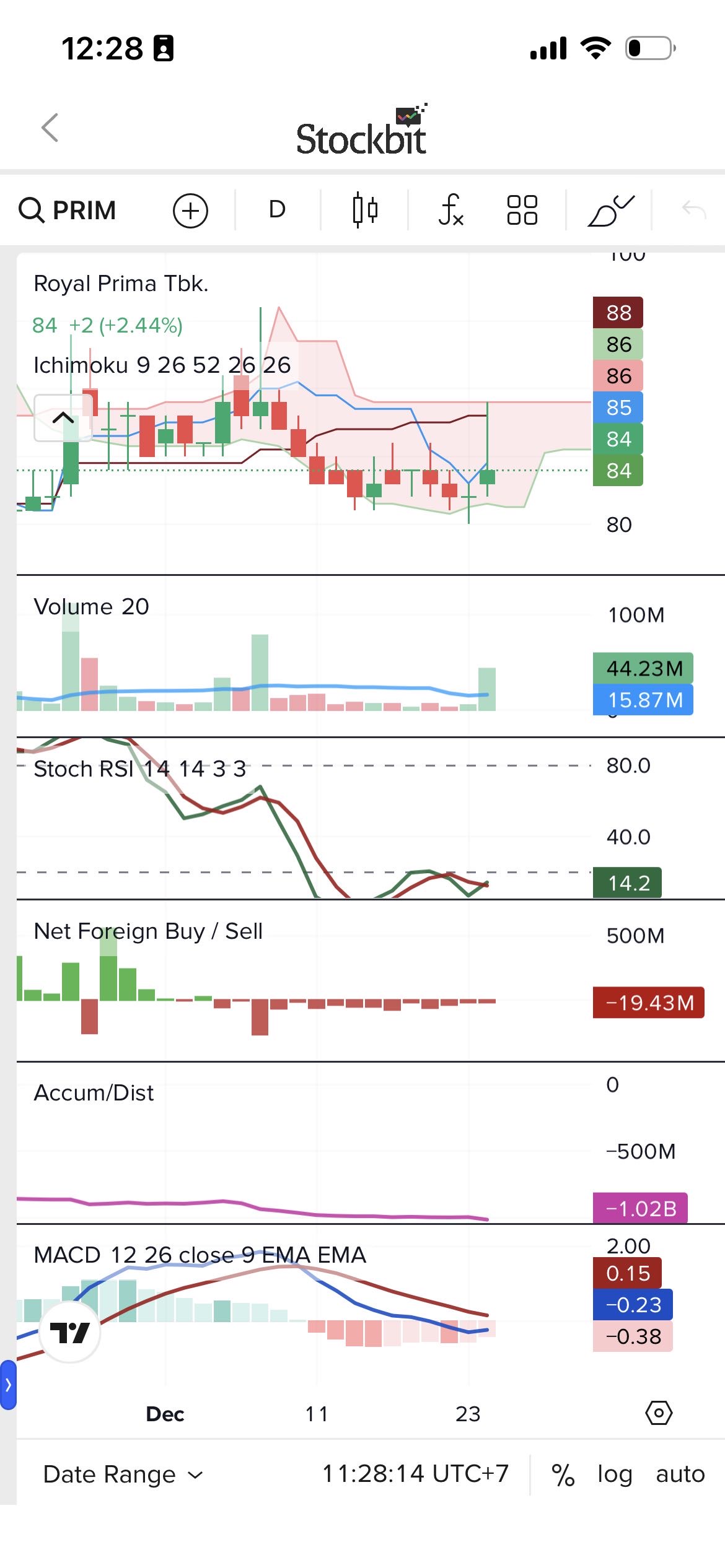The width and height of the screenshot is (725, 1568).
Task: Collapse the indicator legend with chevron
Action: 63,418
